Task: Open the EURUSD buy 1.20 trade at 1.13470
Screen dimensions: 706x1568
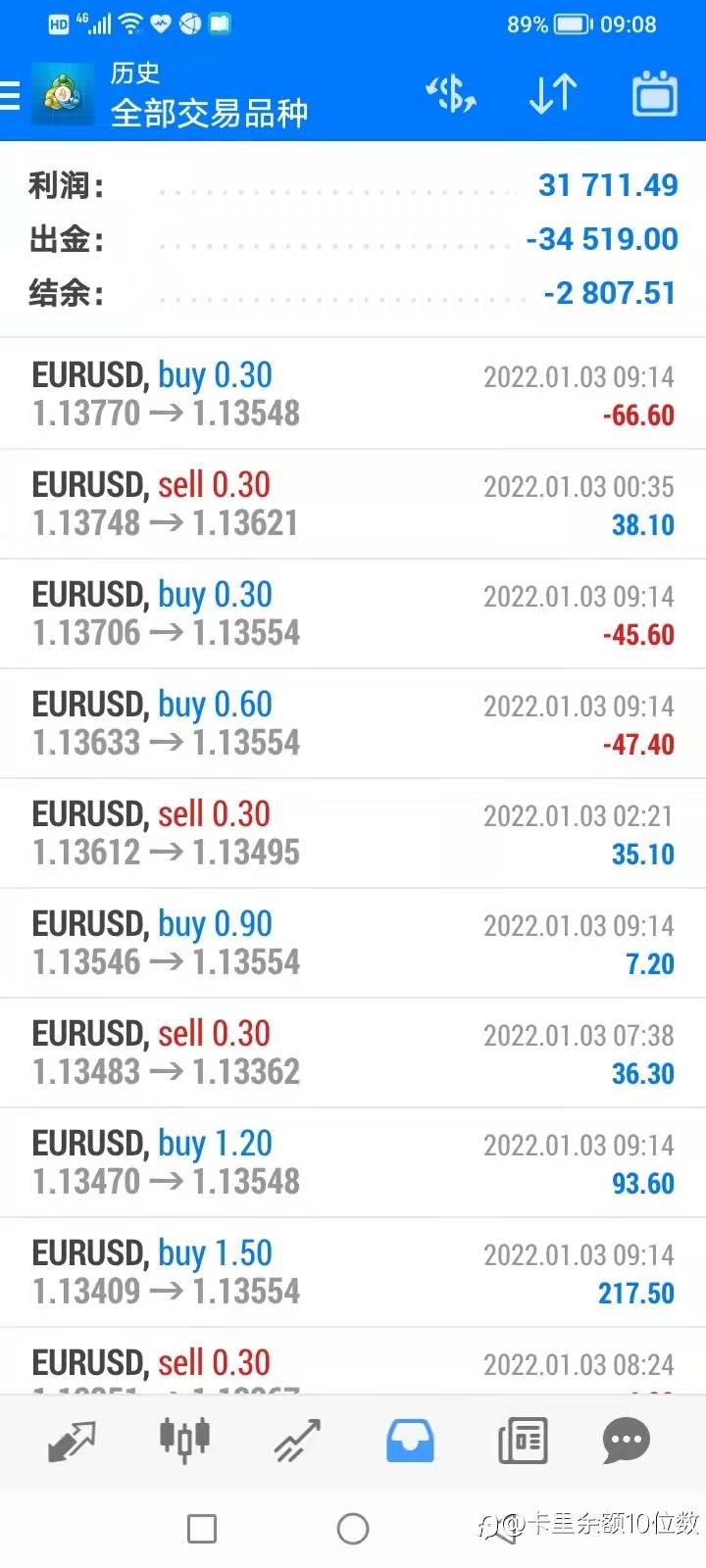Action: coord(353,1162)
